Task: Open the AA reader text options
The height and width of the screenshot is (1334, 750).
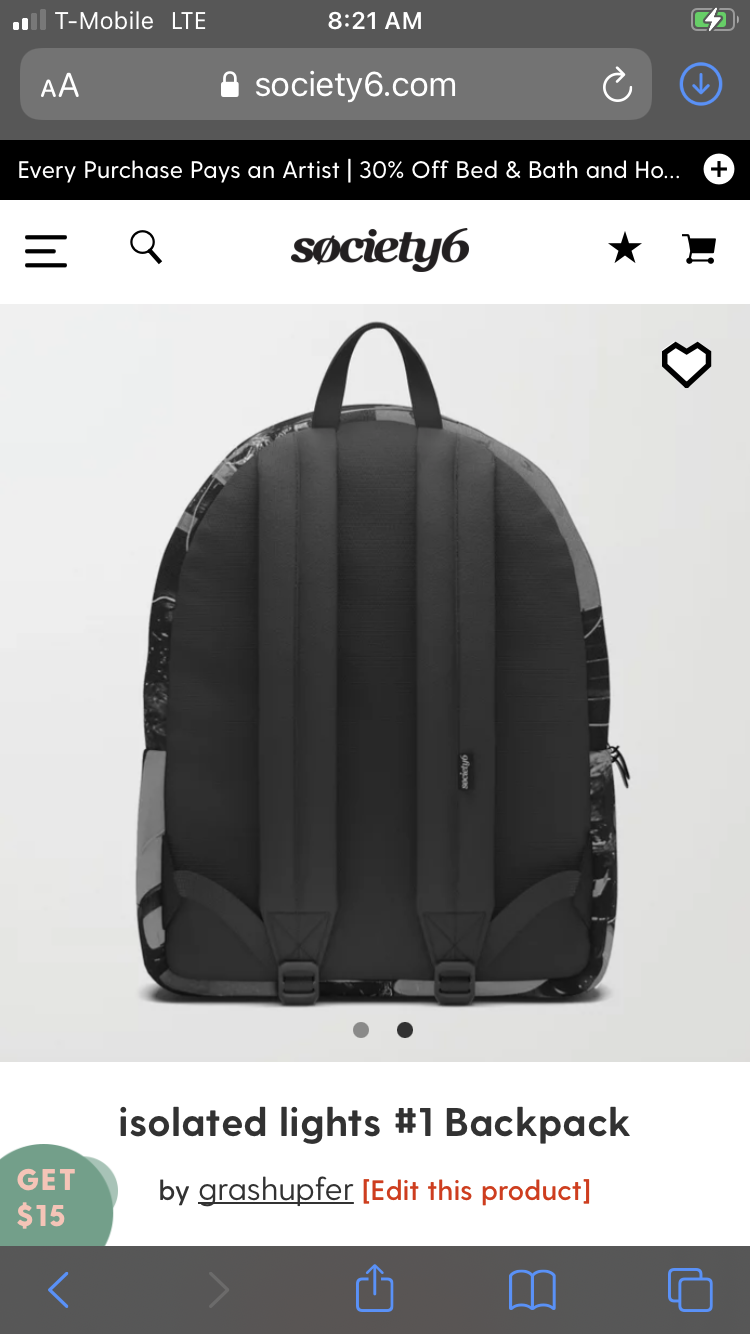Action: [60, 86]
